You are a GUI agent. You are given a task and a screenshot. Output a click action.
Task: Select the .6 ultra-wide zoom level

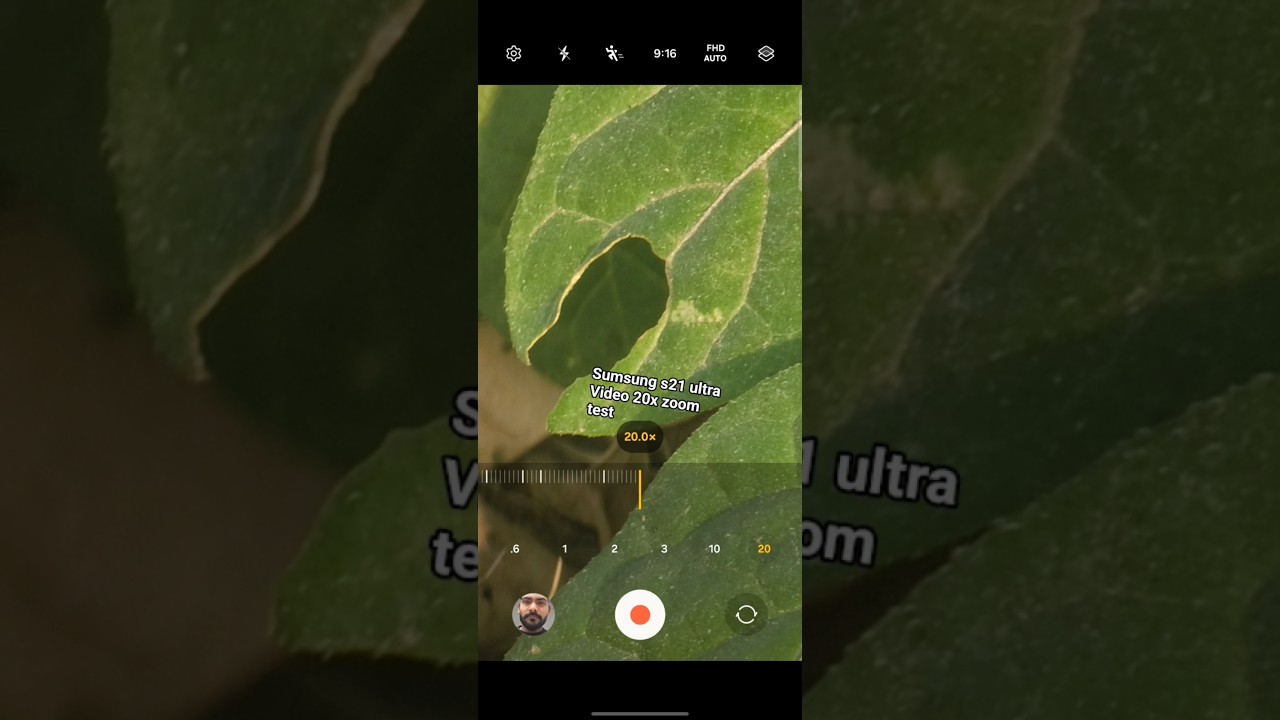(x=515, y=549)
